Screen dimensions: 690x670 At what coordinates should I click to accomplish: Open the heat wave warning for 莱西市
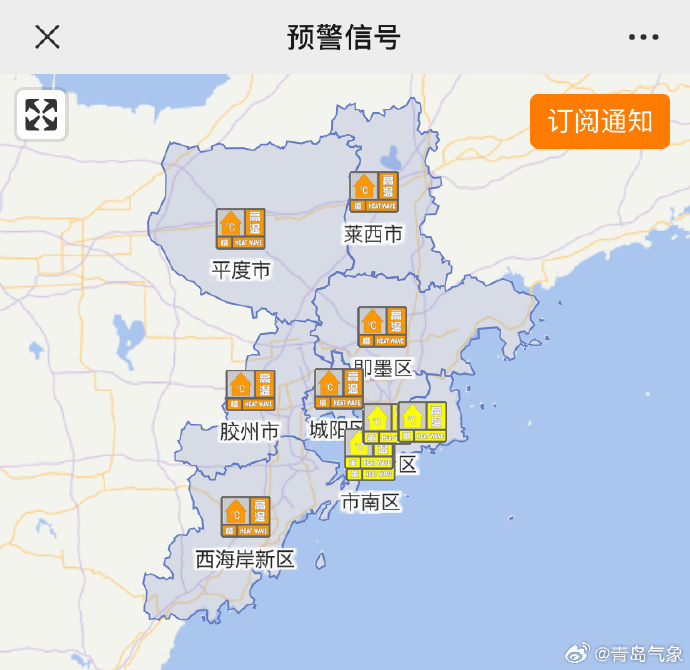tap(373, 192)
